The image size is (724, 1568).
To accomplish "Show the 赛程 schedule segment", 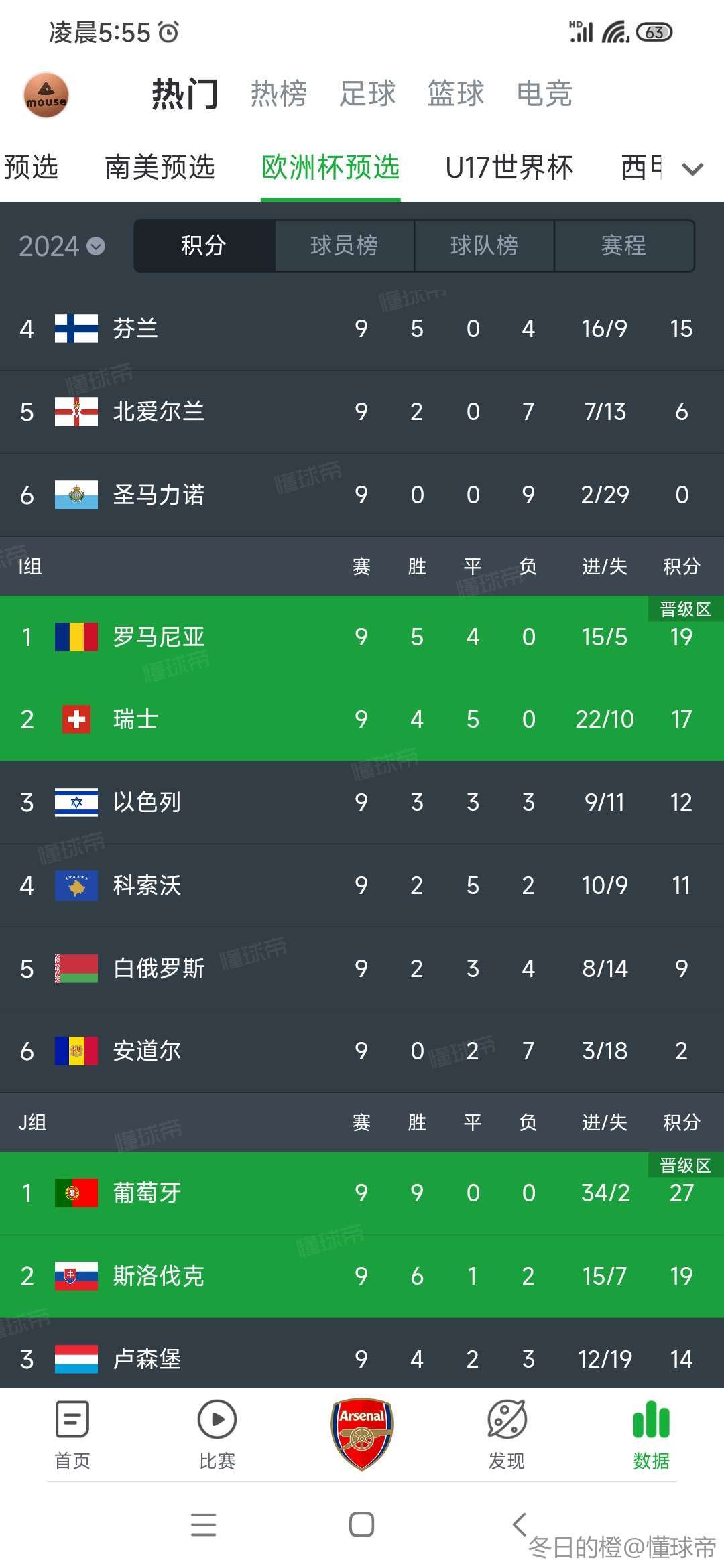I will (x=623, y=245).
